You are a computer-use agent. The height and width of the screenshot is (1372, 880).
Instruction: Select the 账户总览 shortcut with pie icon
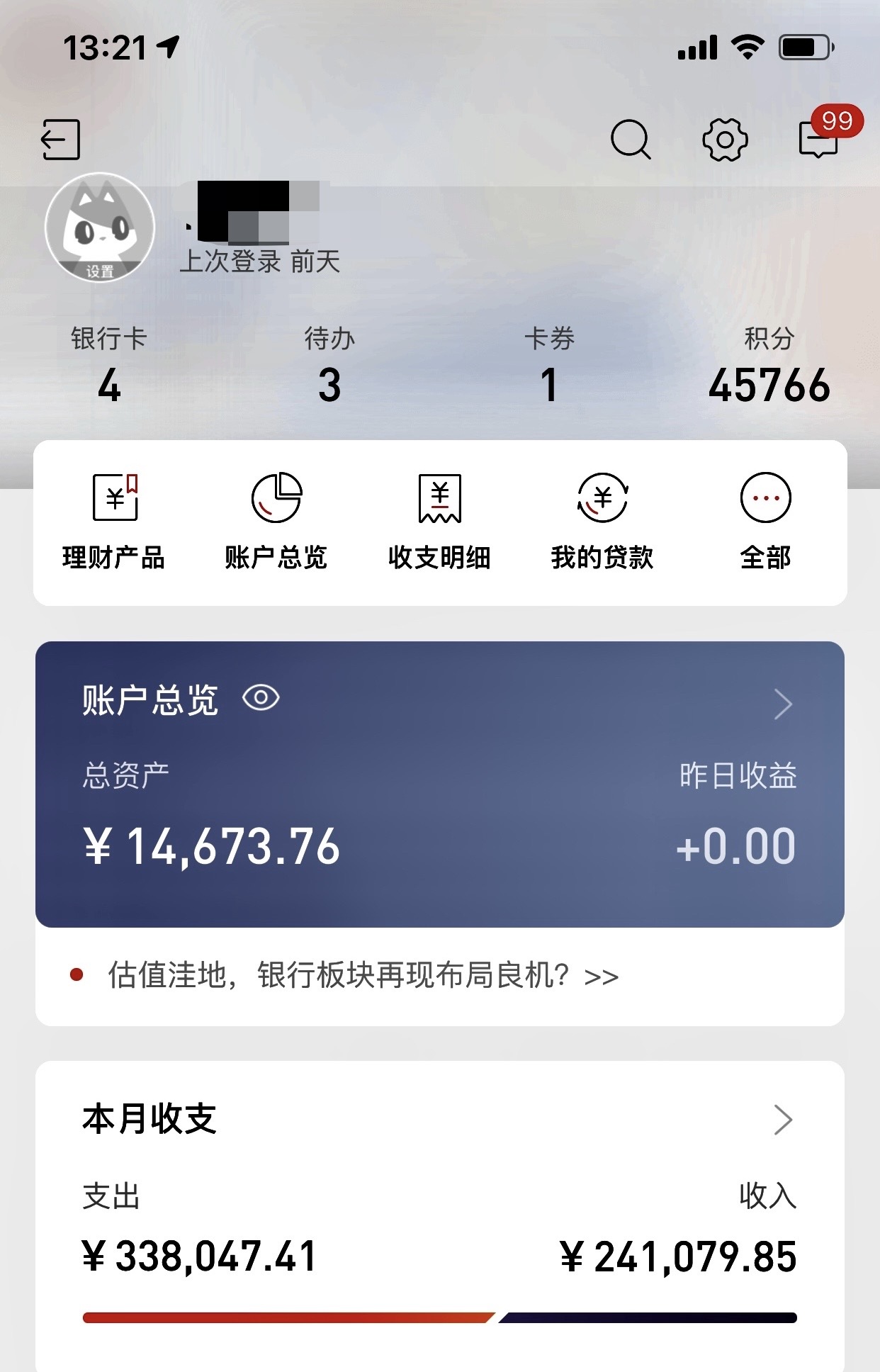(x=276, y=522)
